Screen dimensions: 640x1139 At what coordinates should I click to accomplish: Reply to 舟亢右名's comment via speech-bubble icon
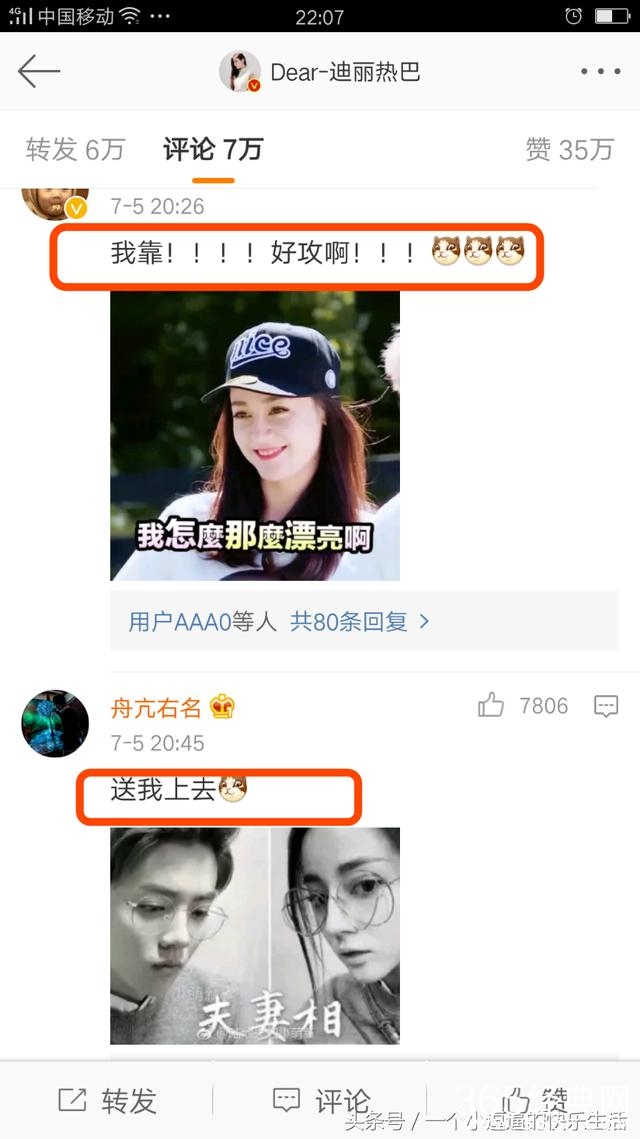[606, 707]
